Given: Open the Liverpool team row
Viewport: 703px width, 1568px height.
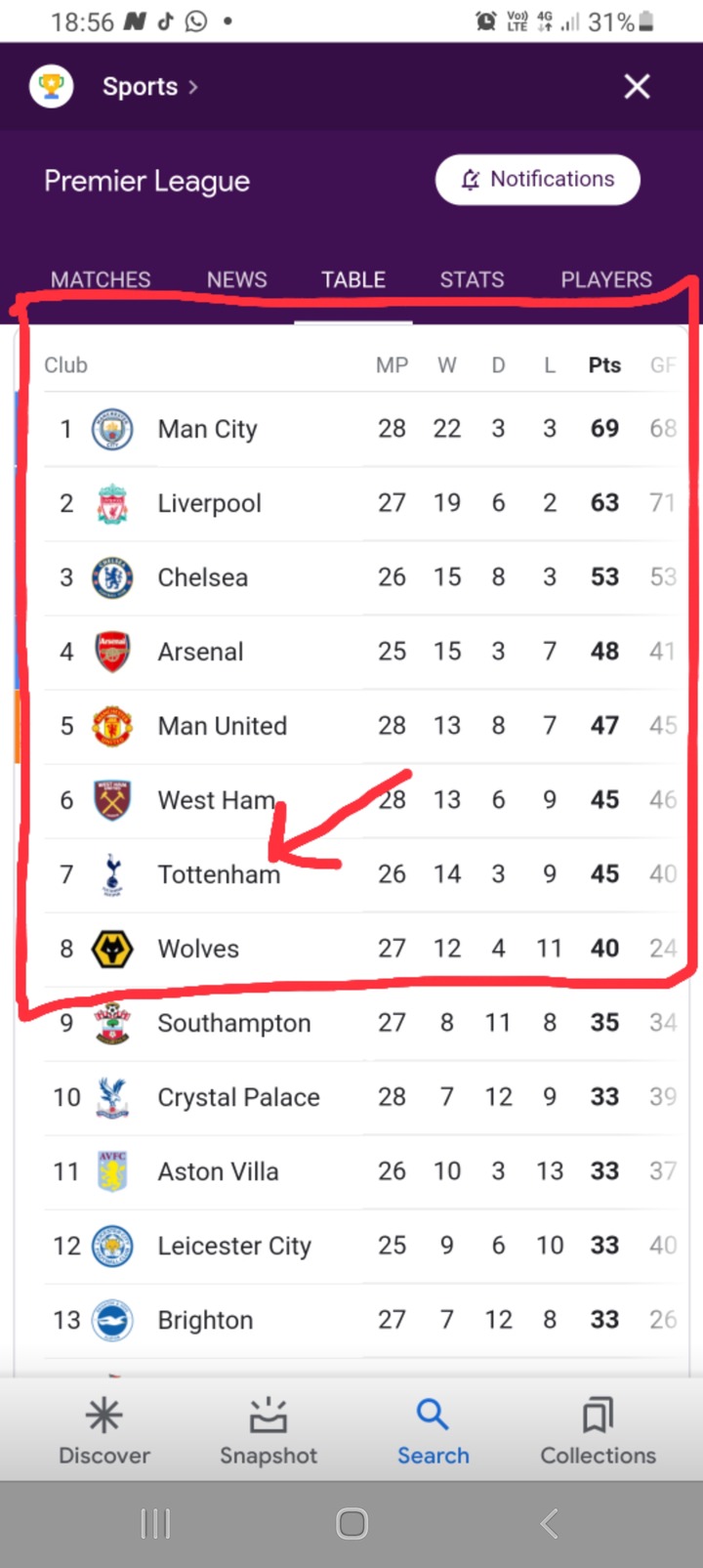Looking at the screenshot, I should click(x=361, y=503).
